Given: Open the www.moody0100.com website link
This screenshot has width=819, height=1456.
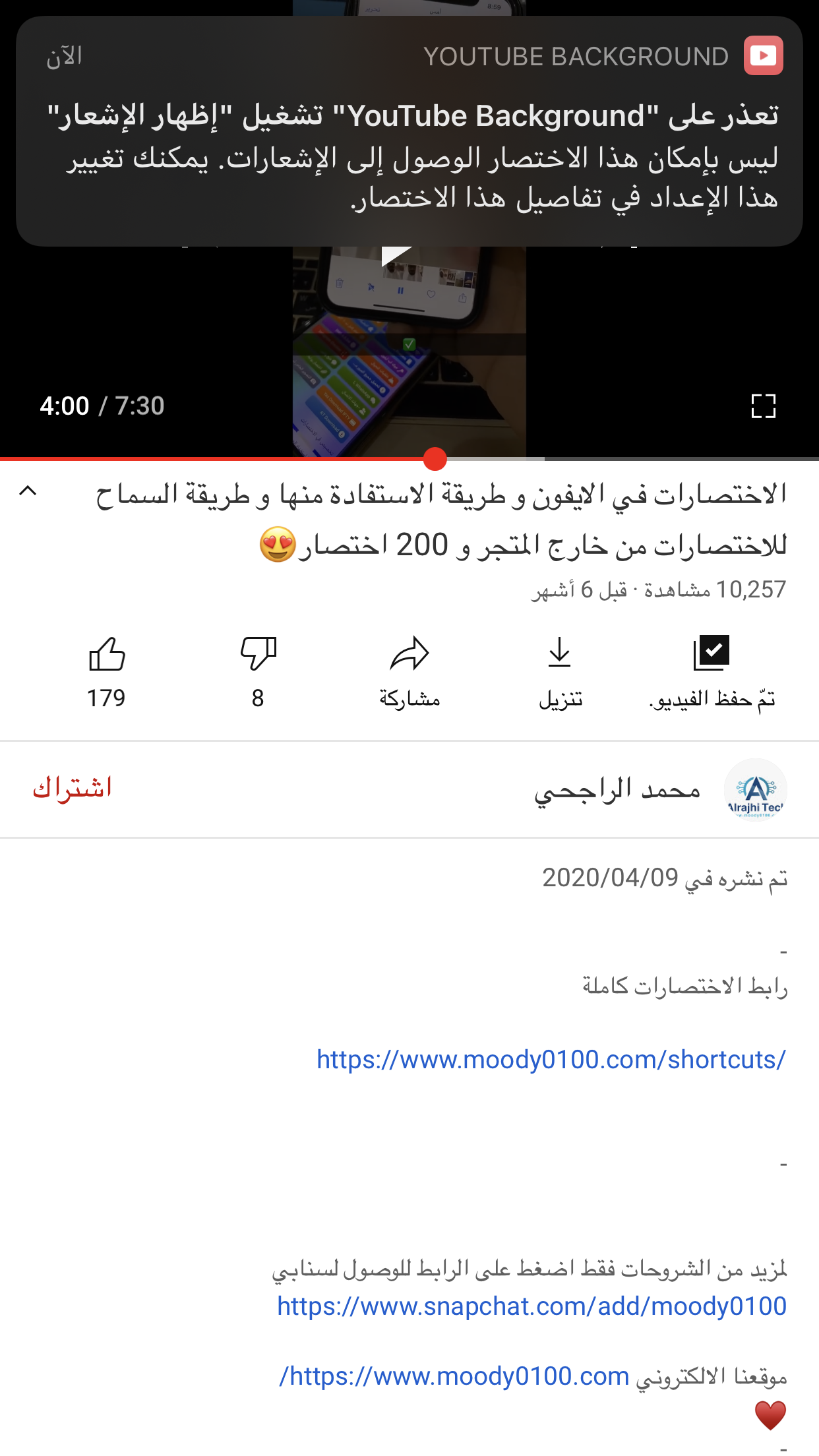Looking at the screenshot, I should [x=455, y=1377].
